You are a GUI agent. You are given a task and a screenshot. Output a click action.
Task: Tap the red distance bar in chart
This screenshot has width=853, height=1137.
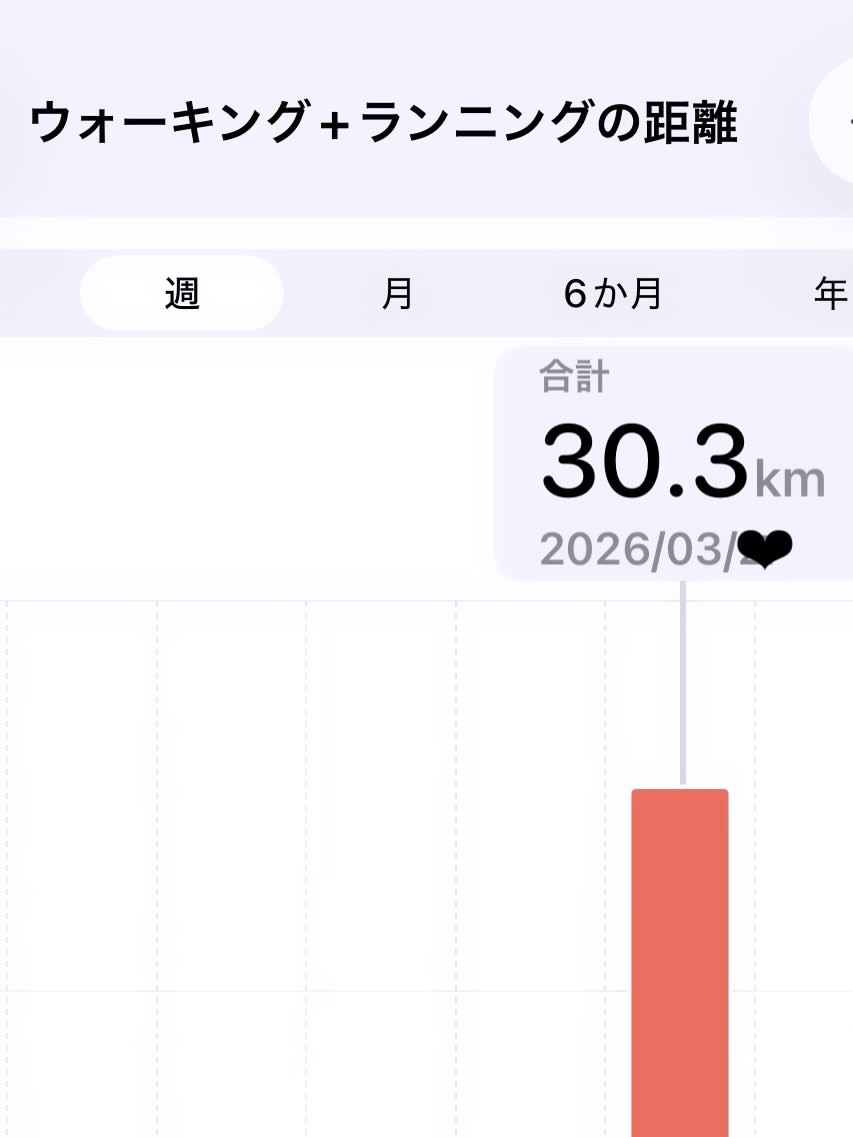[680, 962]
